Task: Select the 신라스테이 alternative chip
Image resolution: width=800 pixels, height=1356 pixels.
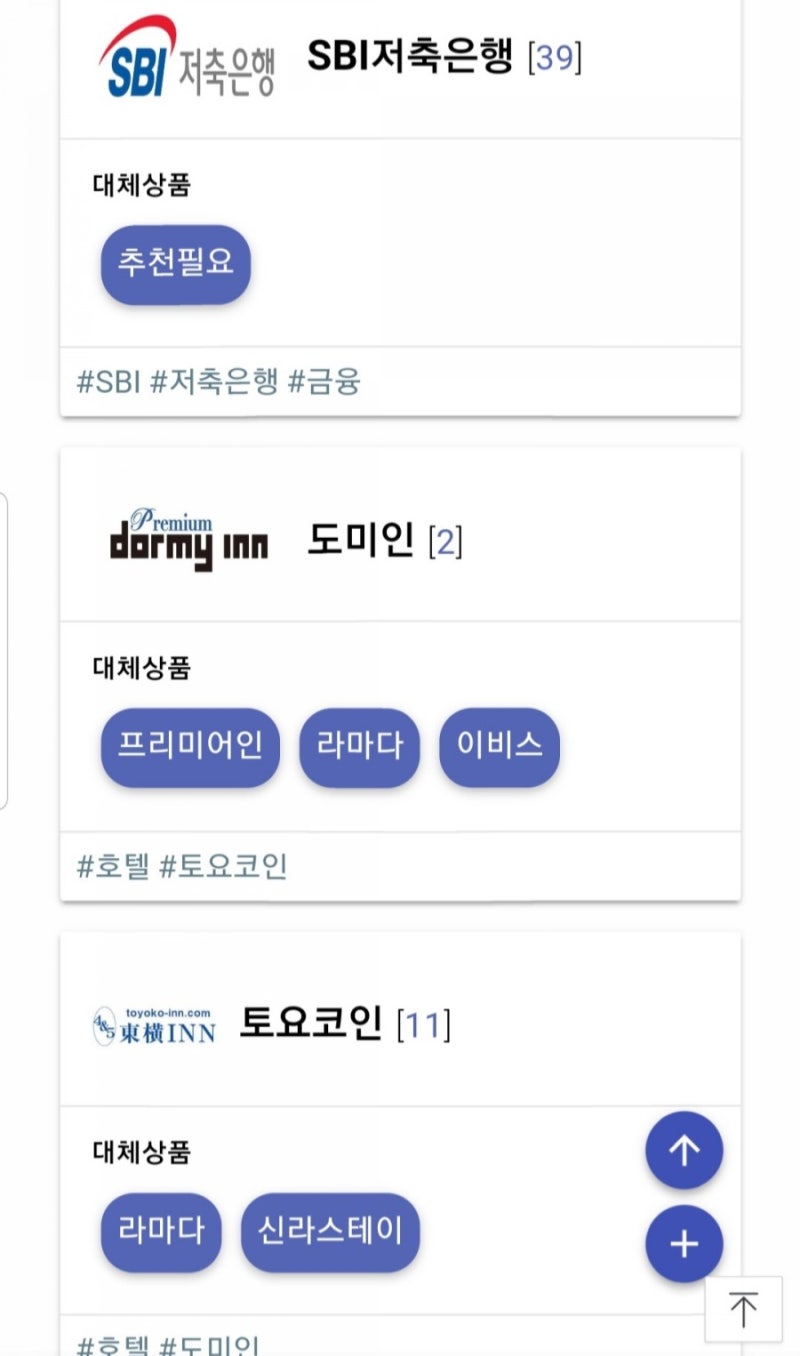Action: click(331, 1233)
